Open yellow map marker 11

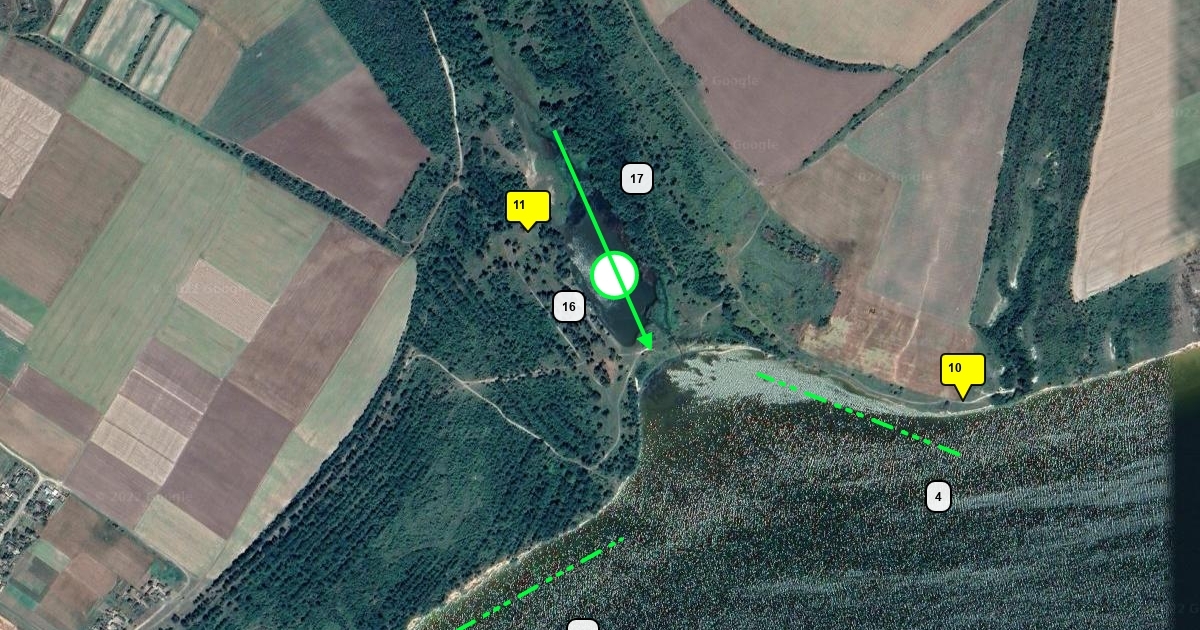528,207
